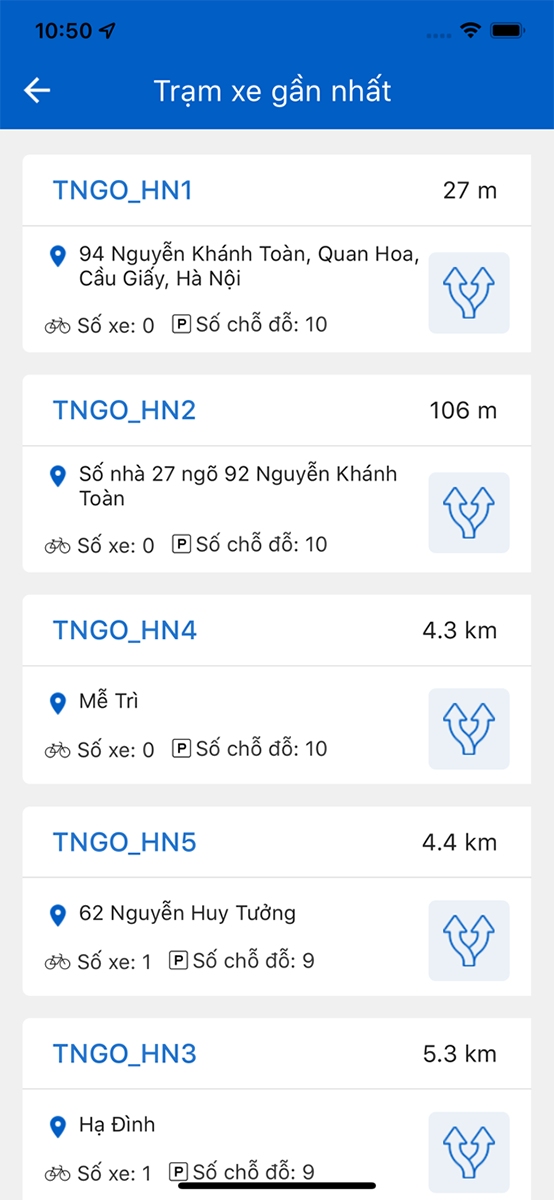Screen dimensions: 554x1200
Task: Get directions to station TNGO_HN1
Action: [x=469, y=293]
